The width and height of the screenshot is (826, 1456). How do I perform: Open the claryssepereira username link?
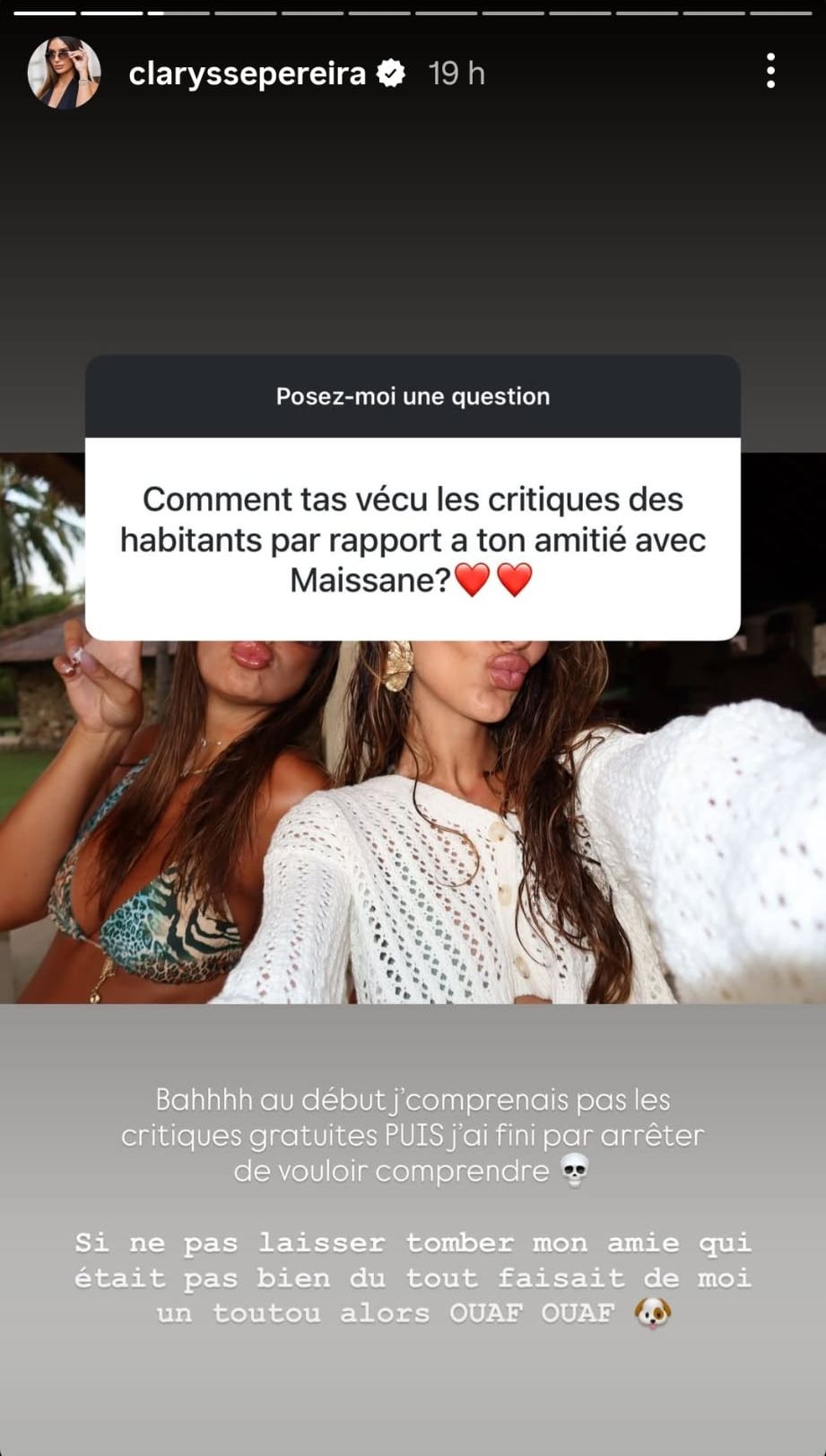point(247,74)
